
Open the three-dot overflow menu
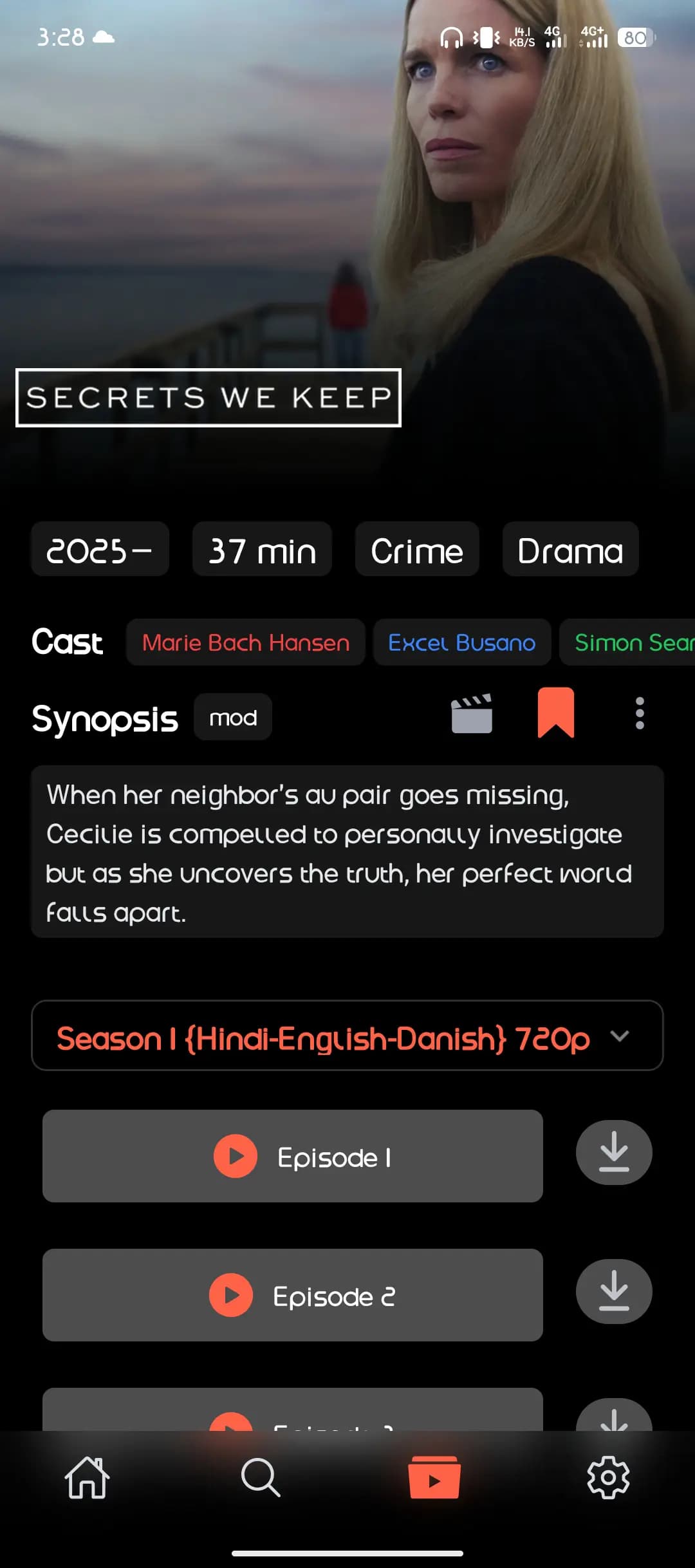tap(639, 713)
